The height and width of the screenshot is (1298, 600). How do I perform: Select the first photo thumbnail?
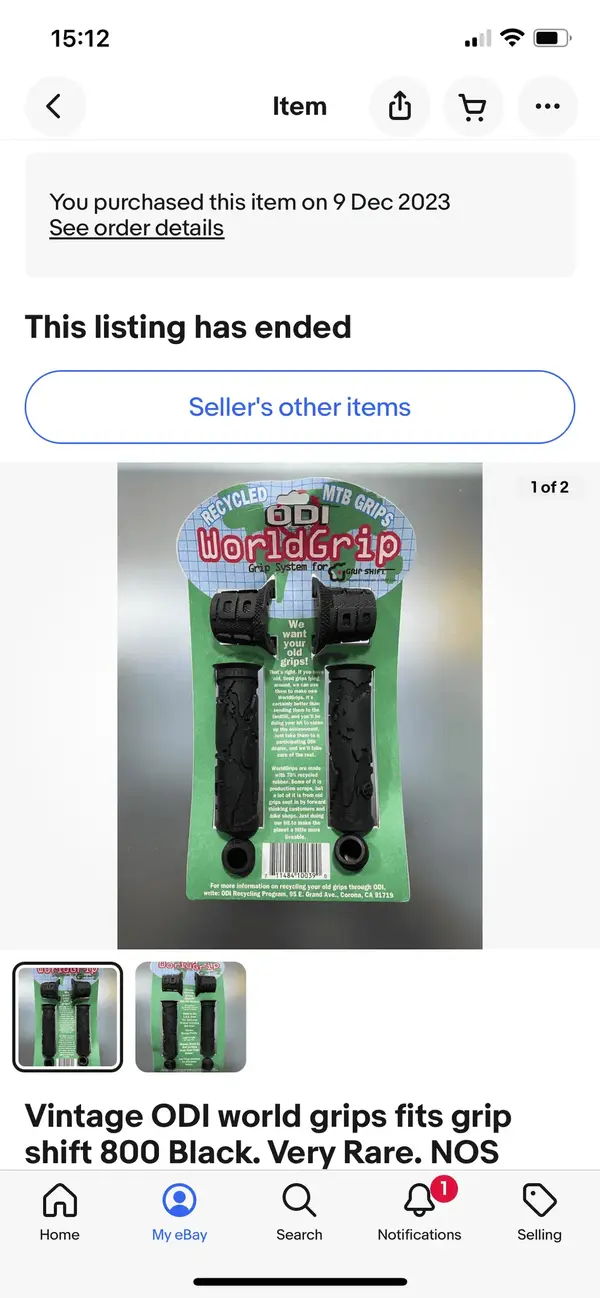point(68,1017)
